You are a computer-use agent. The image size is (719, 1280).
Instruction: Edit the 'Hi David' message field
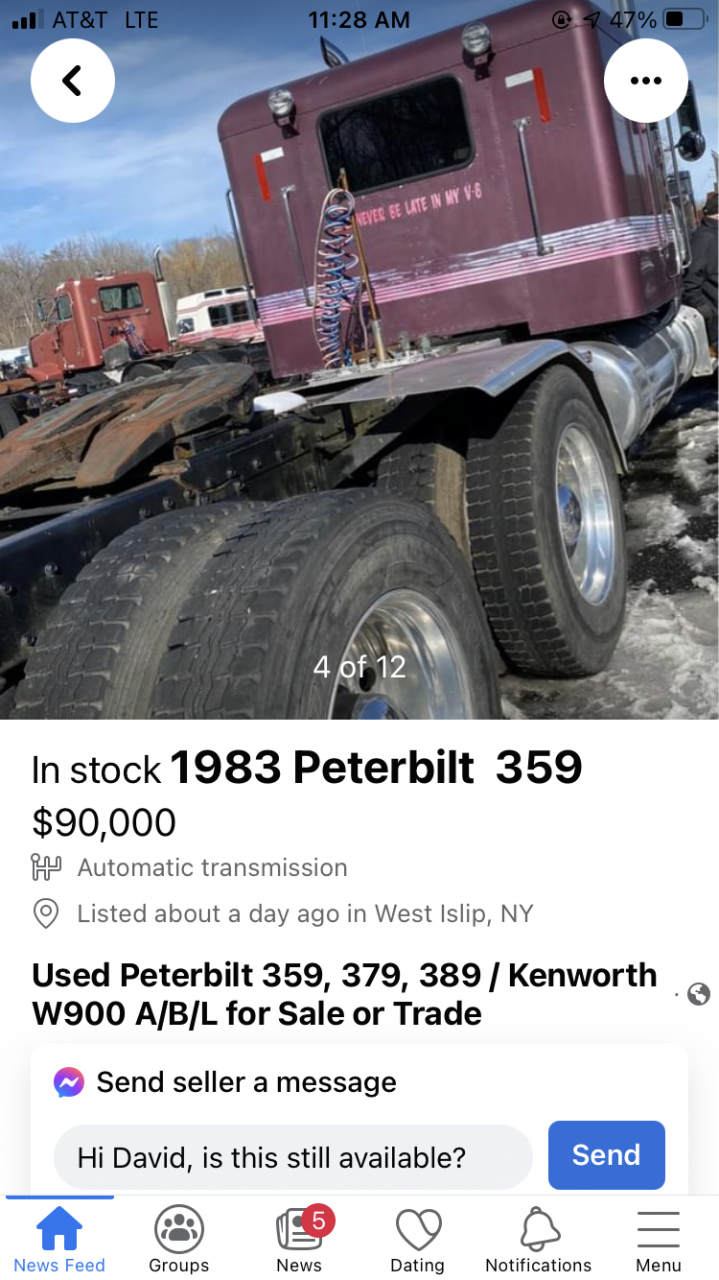point(292,1157)
